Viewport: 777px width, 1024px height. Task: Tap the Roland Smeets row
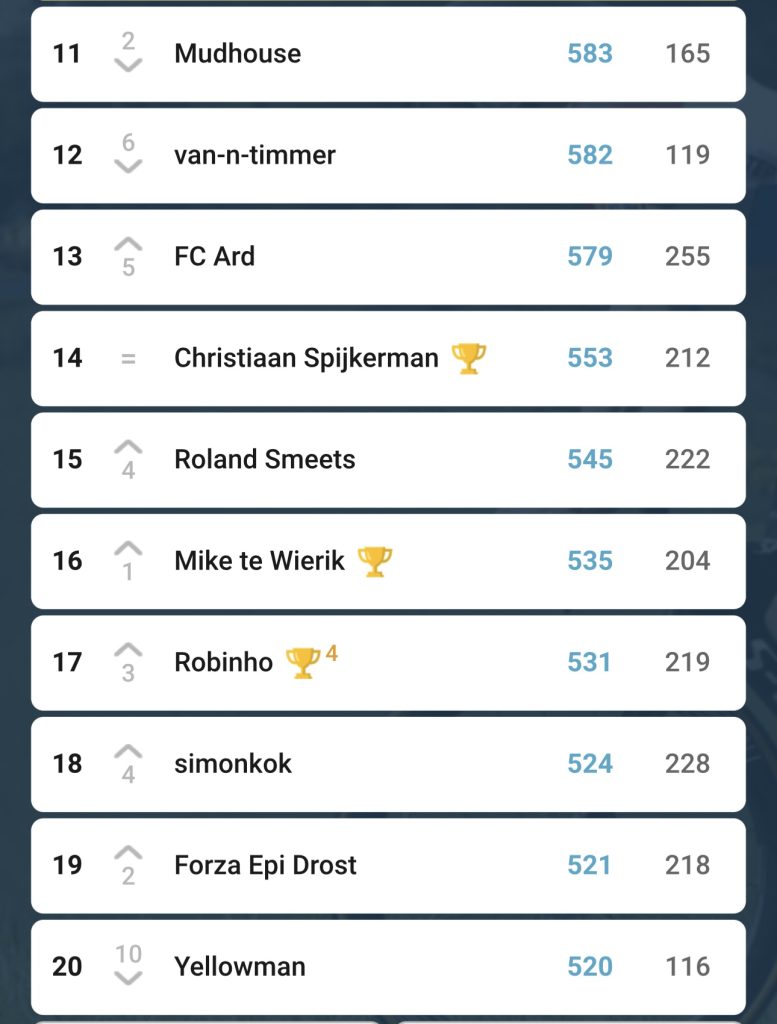(x=388, y=460)
